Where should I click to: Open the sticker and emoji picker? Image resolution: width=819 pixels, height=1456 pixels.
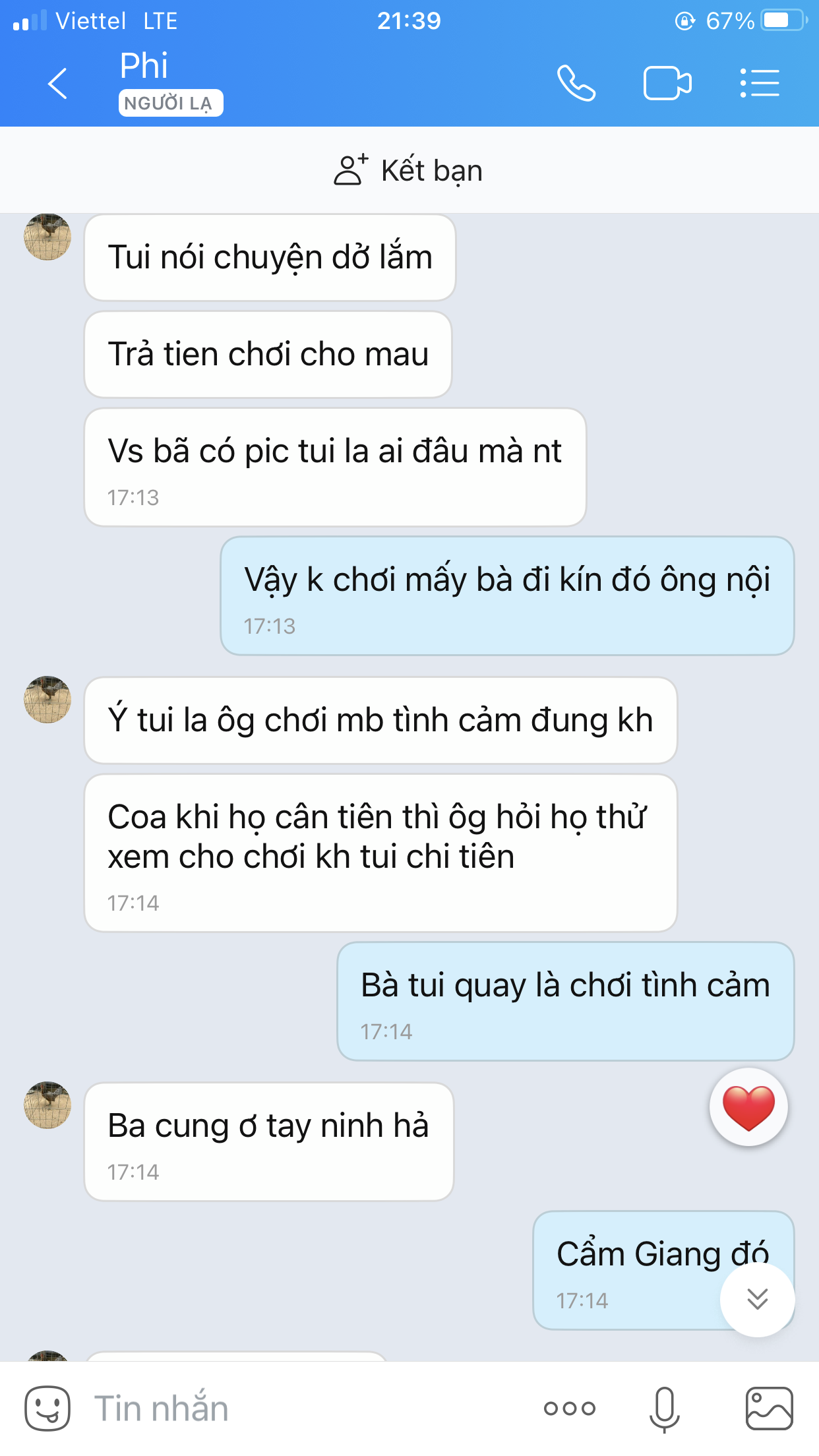[47, 1409]
